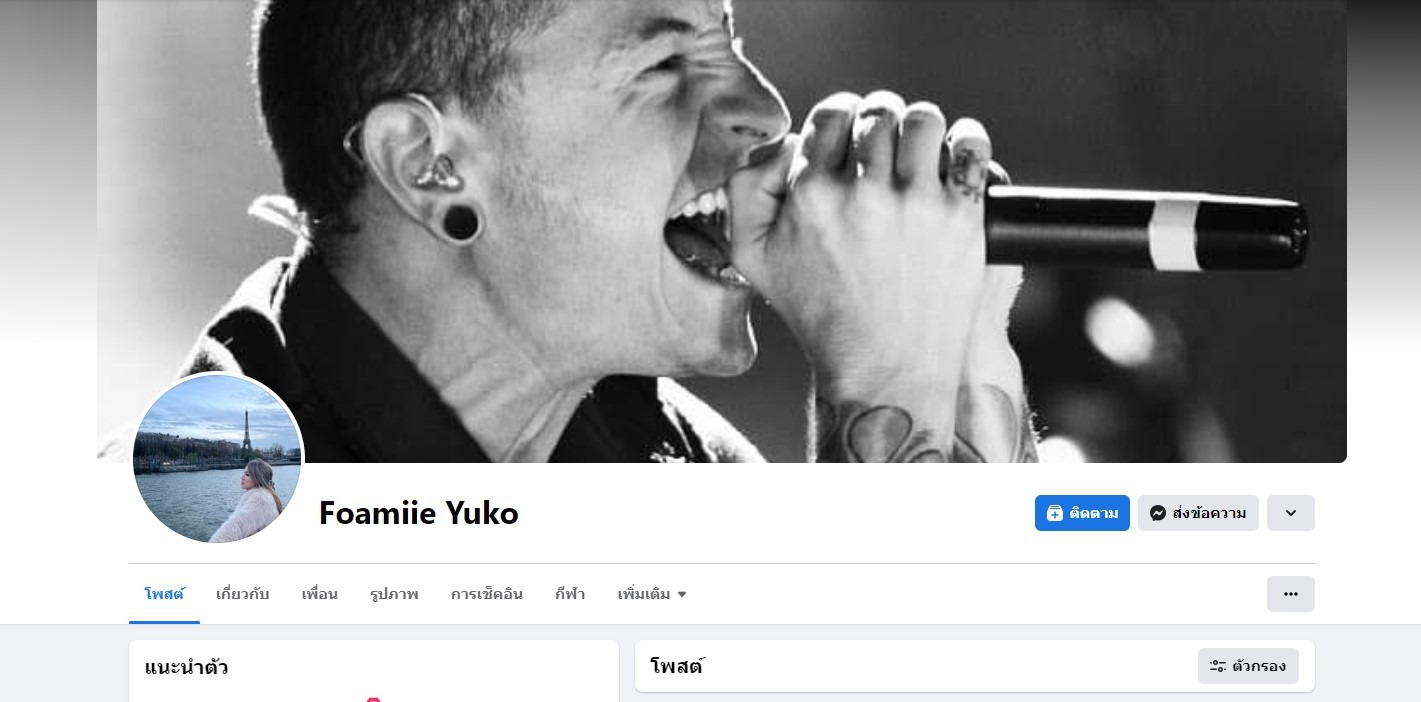The height and width of the screenshot is (702, 1421).
Task: View the รูปภาพ tab
Action: [x=393, y=594]
